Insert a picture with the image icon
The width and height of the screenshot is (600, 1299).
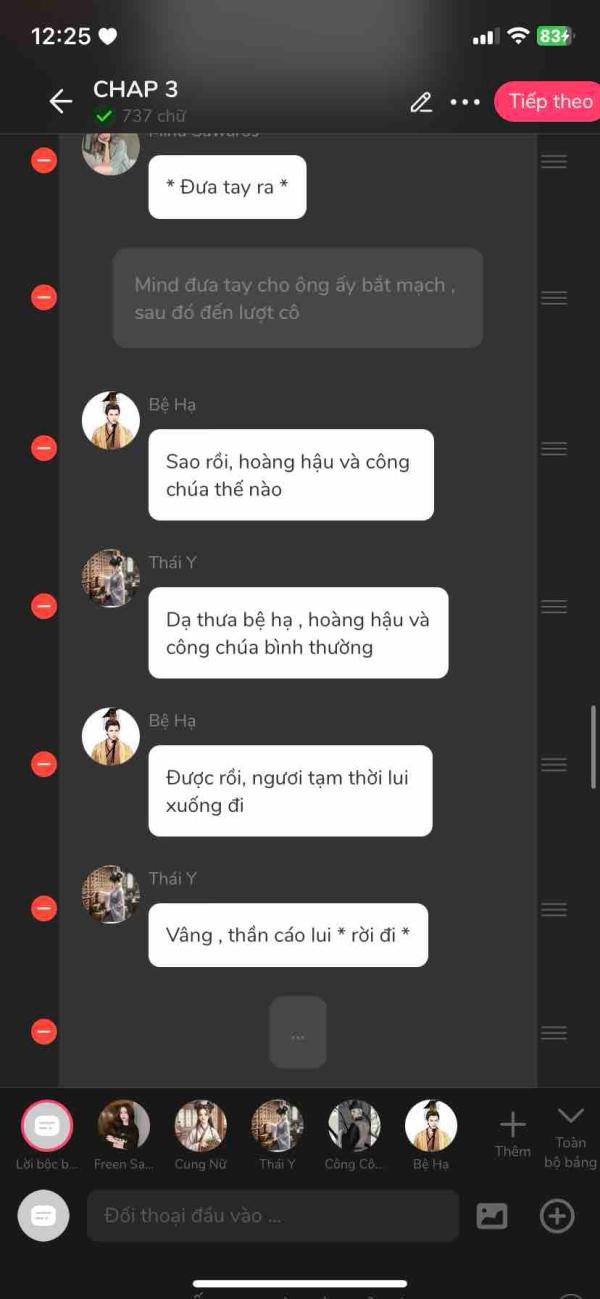coord(492,1216)
